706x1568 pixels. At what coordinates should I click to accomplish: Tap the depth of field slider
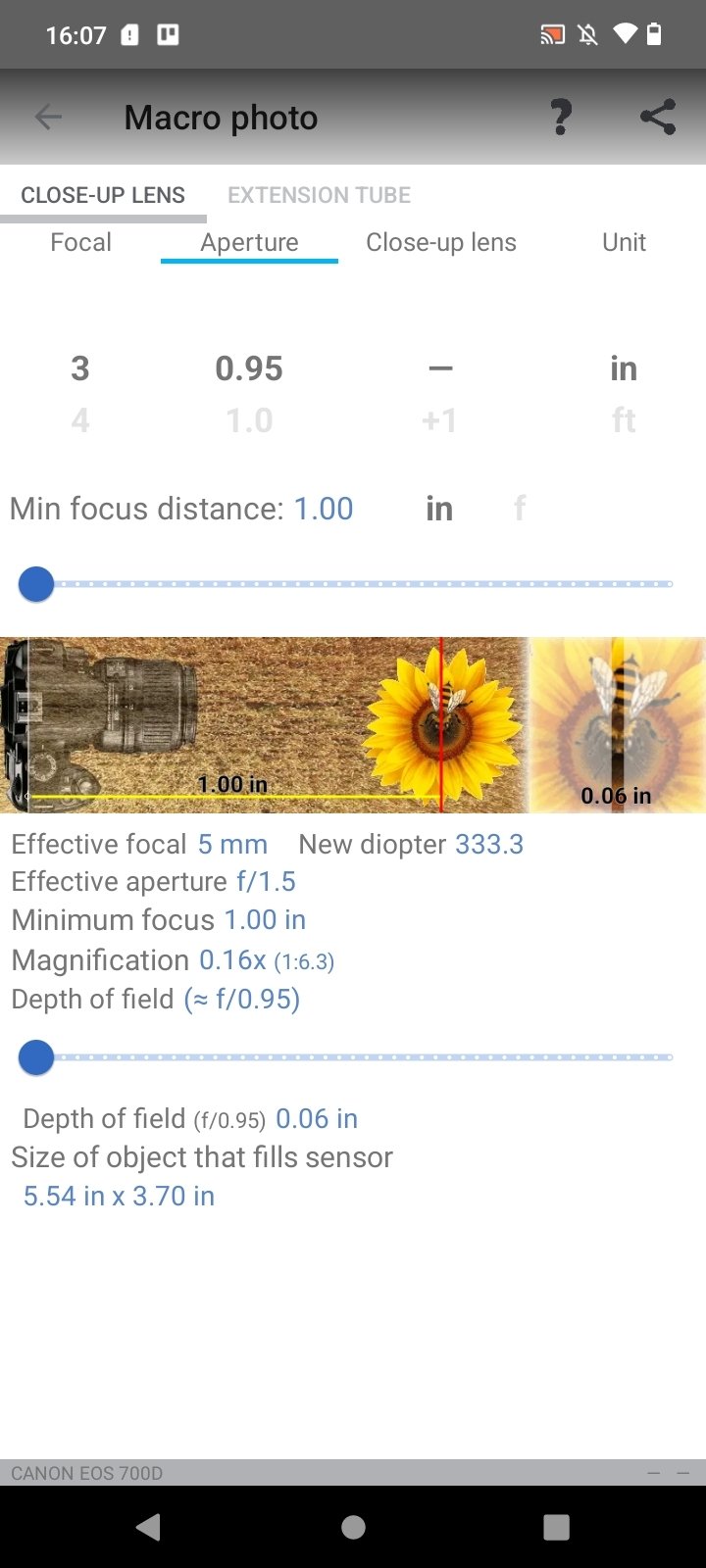tap(353, 1057)
